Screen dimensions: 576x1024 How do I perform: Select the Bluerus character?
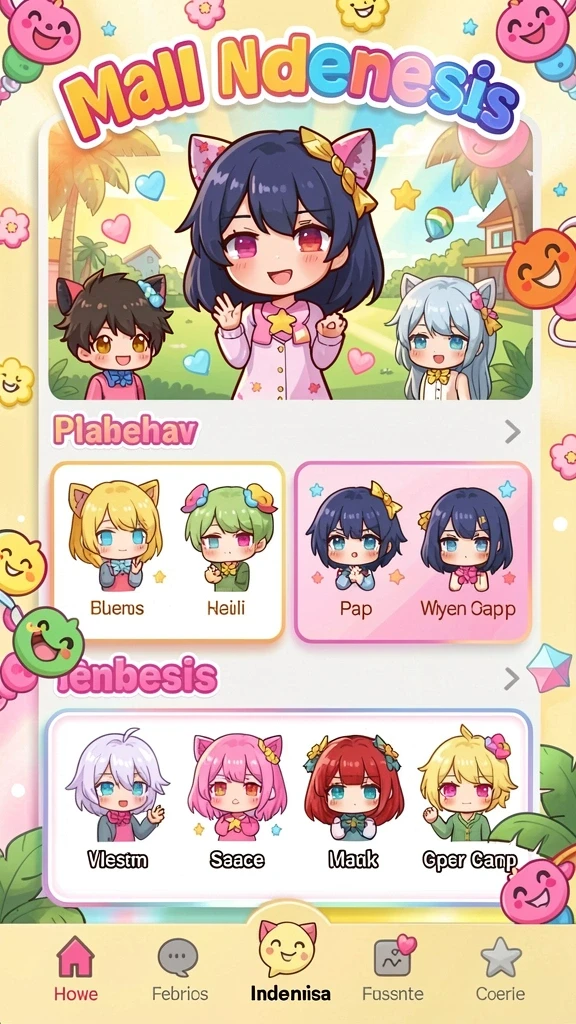[x=118, y=551]
